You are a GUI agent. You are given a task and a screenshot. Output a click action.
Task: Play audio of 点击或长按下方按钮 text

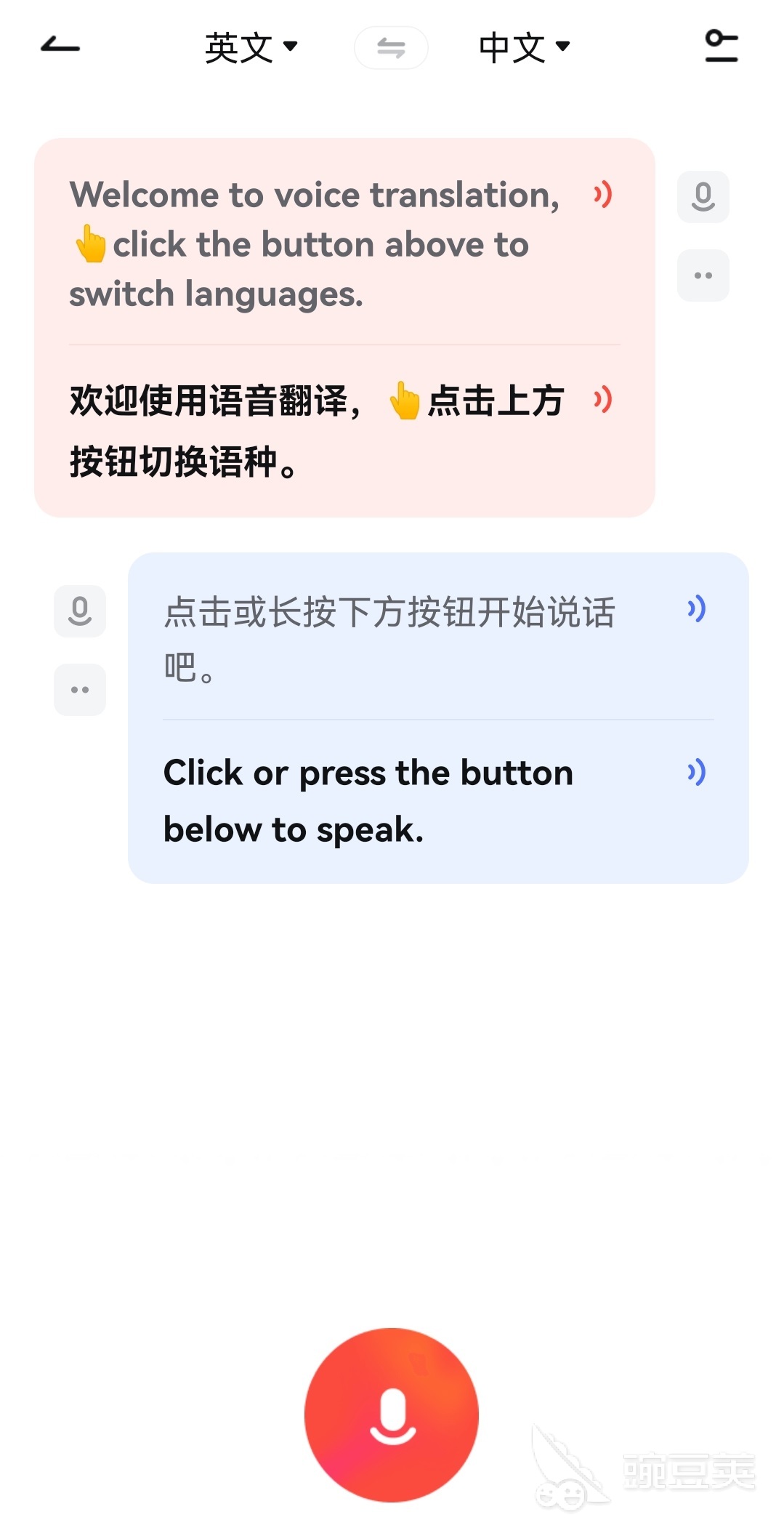[696, 609]
